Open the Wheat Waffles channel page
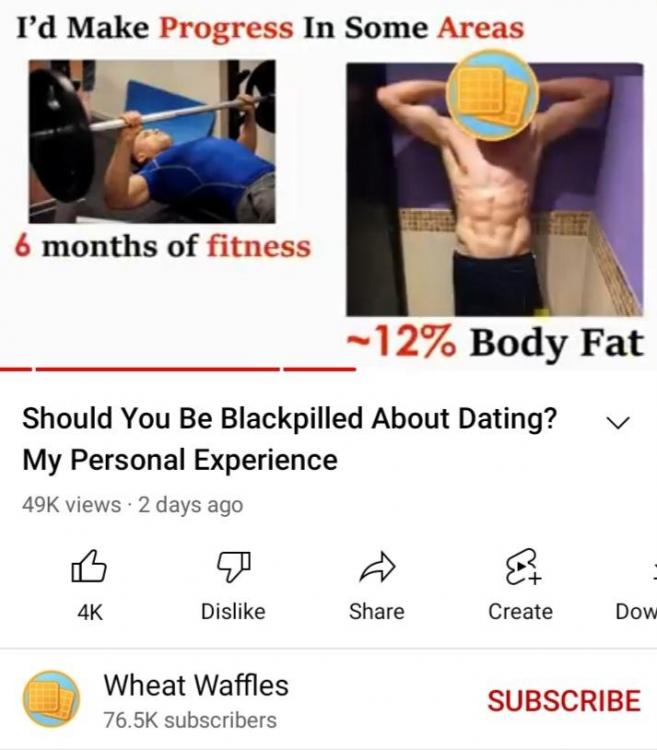The width and height of the screenshot is (657, 750). pos(195,686)
